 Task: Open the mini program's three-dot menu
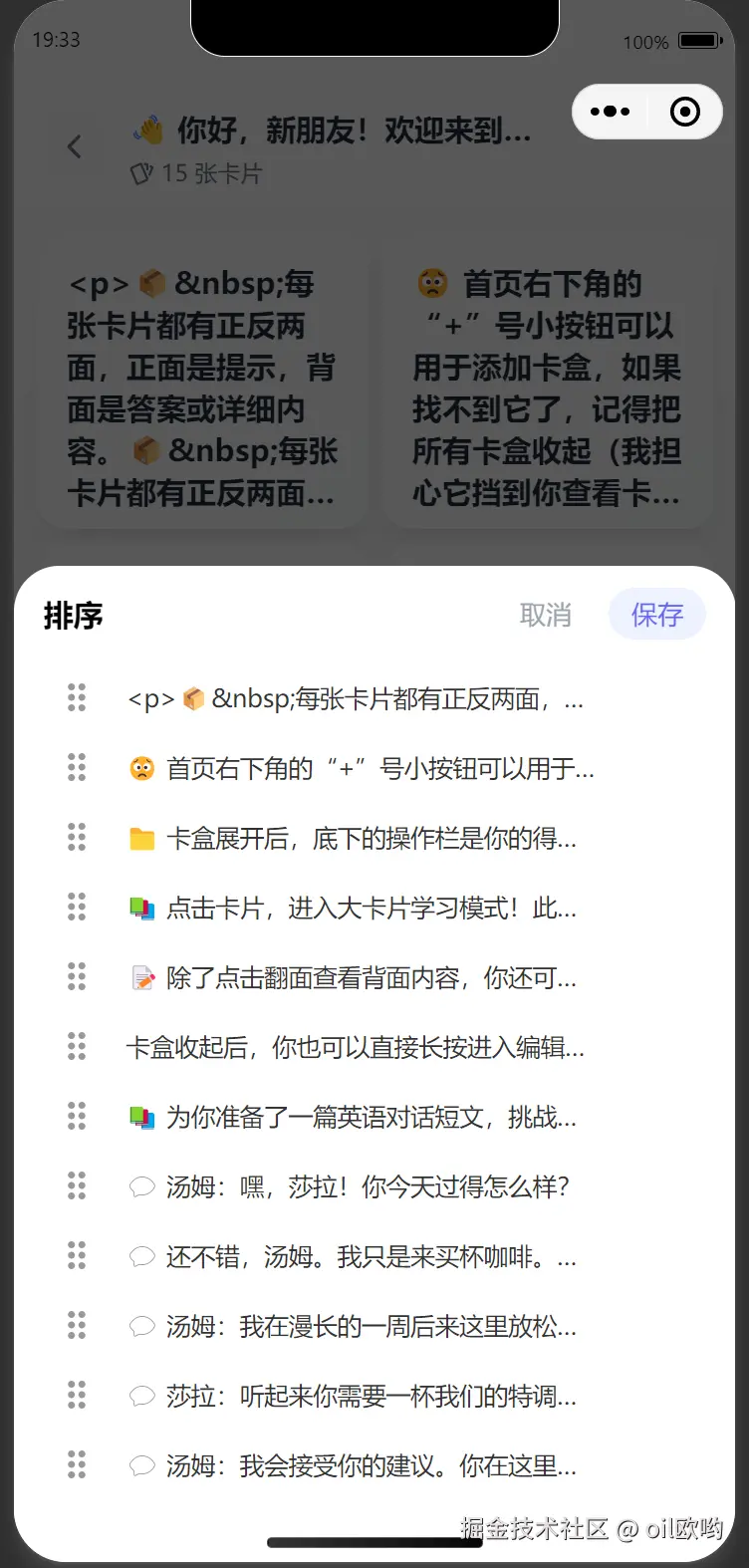[610, 112]
